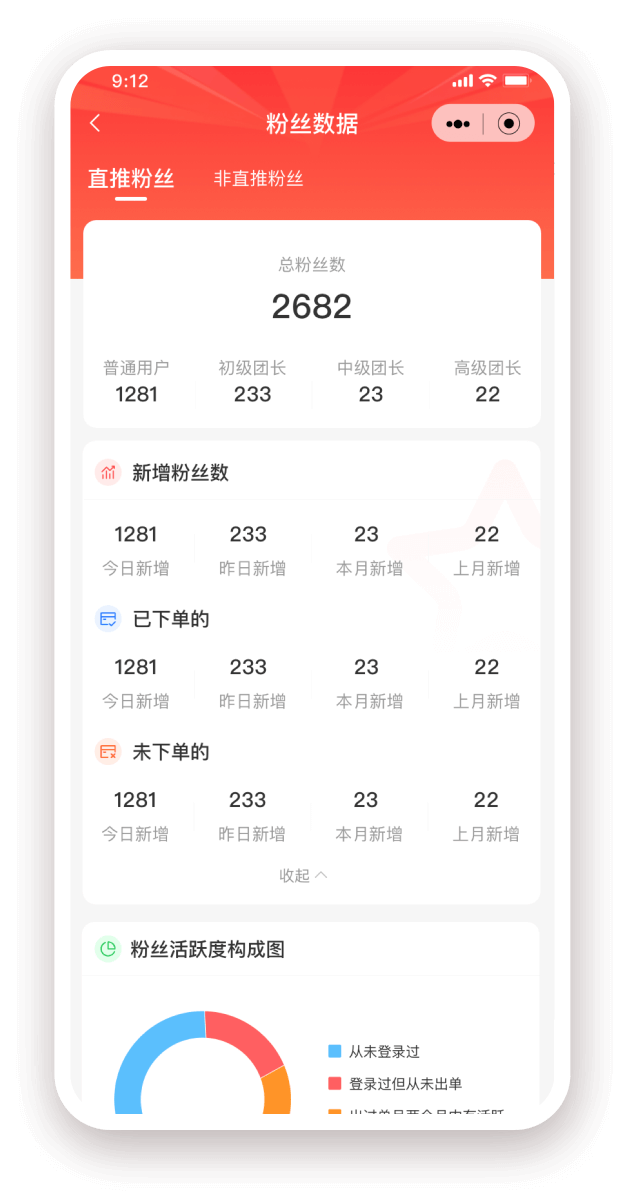626x1198 pixels.
Task: Open the mini program three-dot menu
Action: (458, 124)
